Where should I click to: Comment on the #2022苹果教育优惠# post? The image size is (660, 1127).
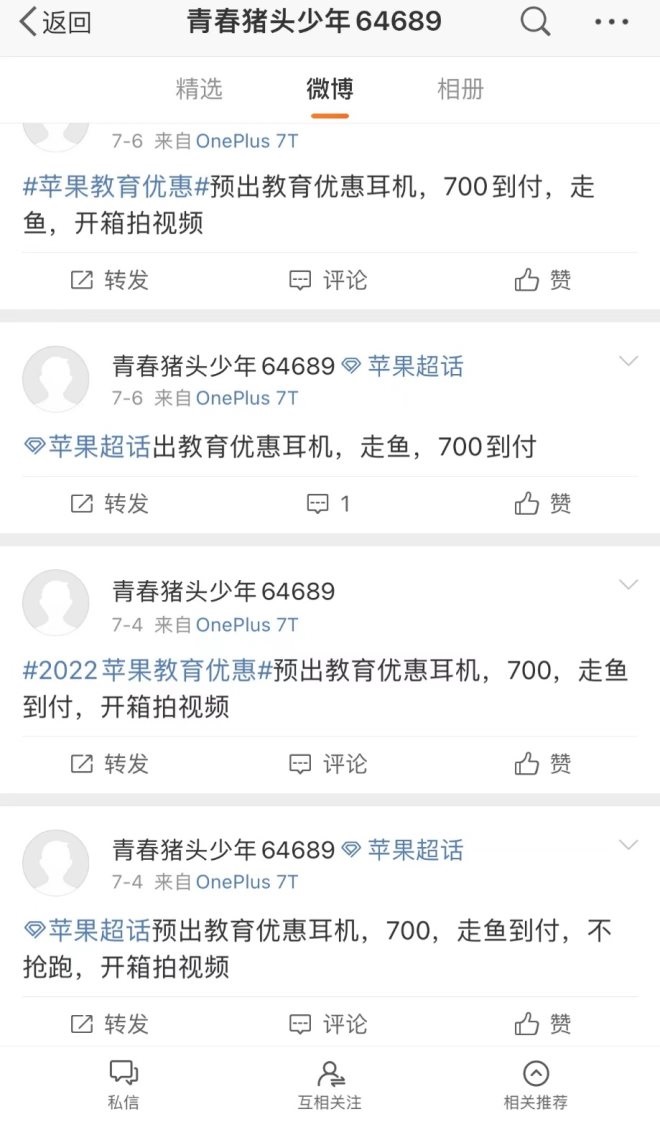(329, 764)
